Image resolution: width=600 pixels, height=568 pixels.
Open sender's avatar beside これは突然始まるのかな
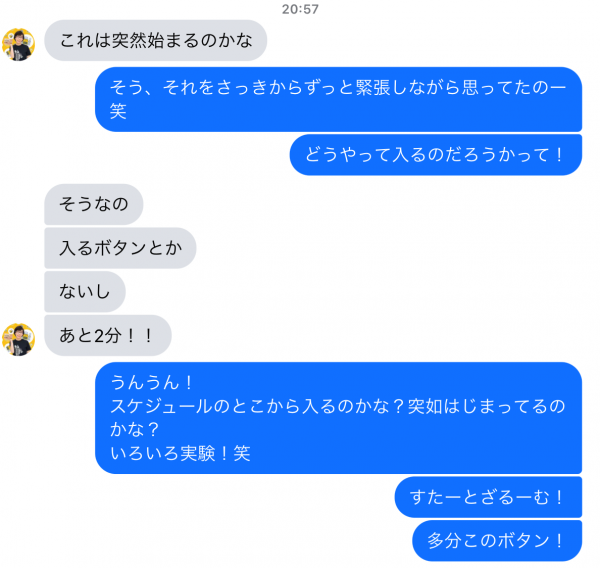[19, 43]
